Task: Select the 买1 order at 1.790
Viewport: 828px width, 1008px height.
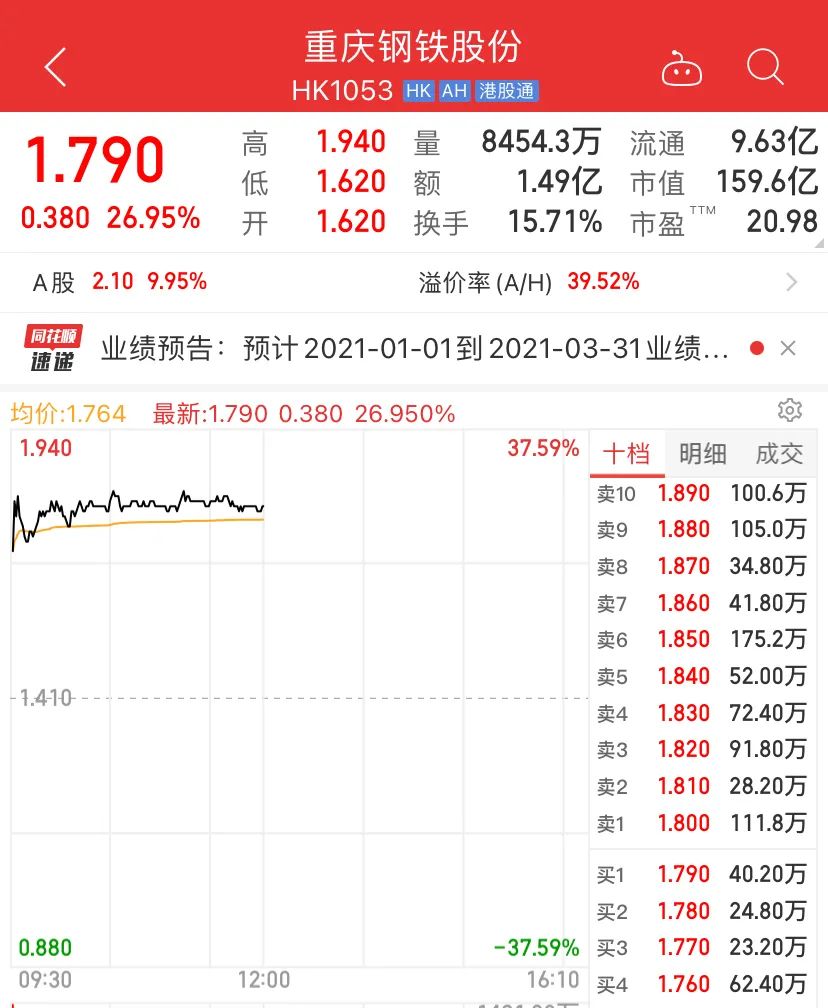Action: tap(702, 875)
